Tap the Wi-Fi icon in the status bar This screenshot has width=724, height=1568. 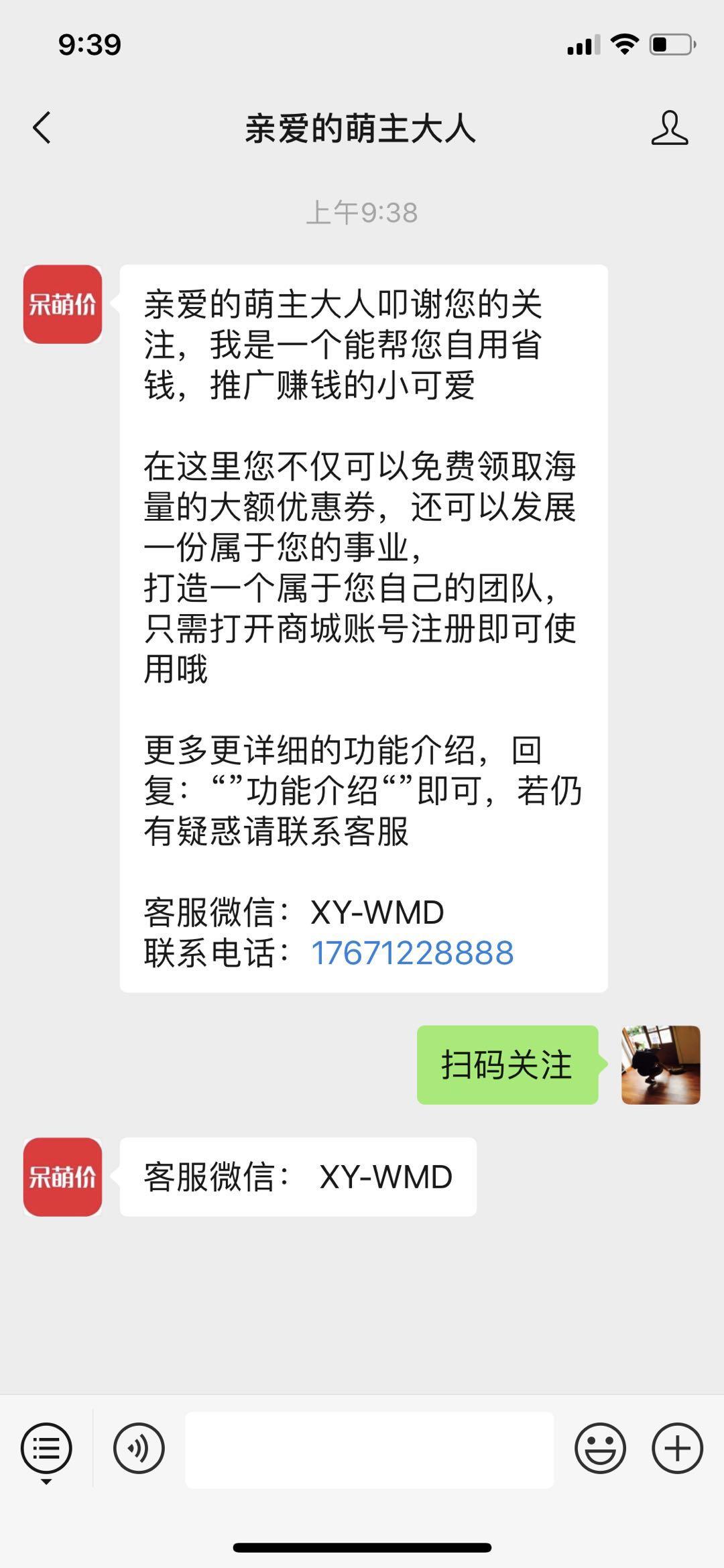(x=622, y=44)
